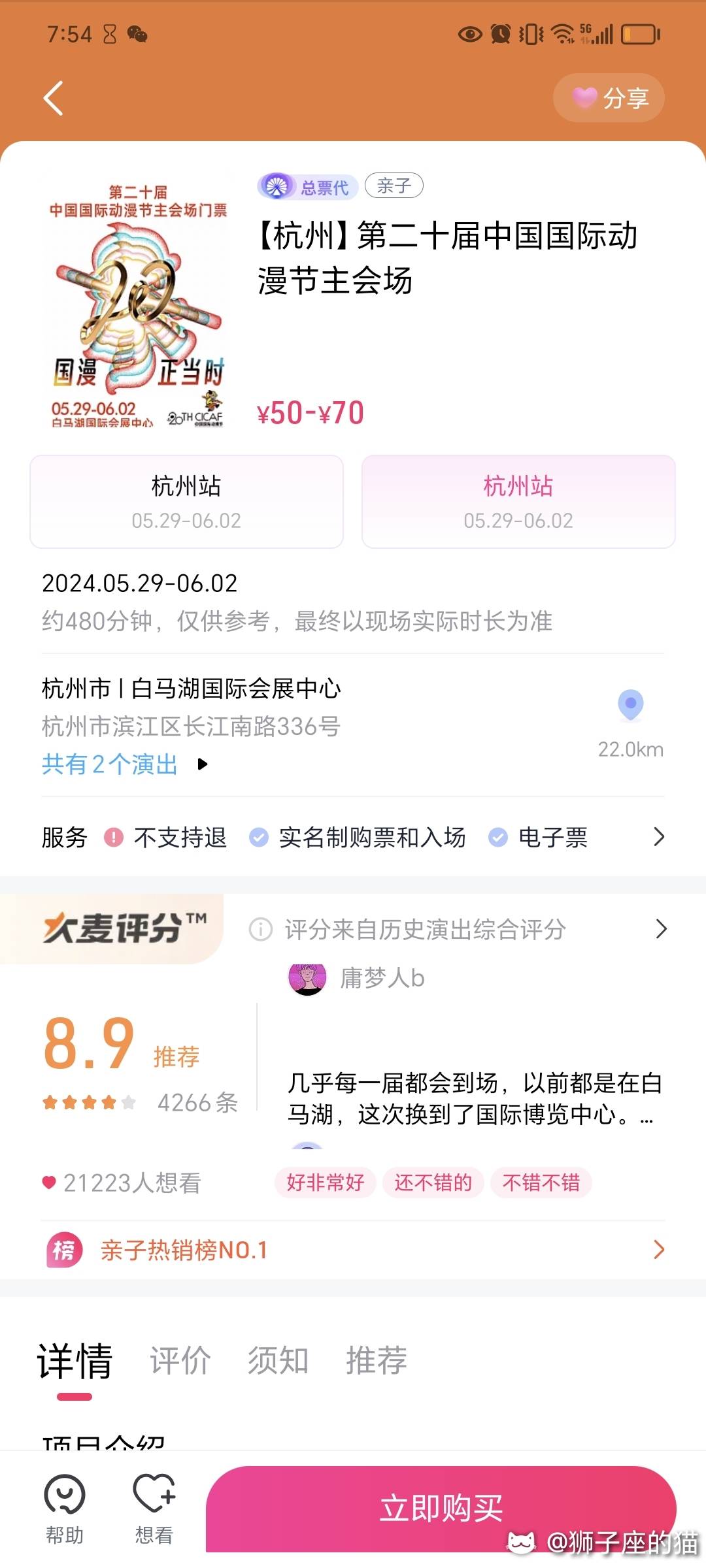Image resolution: width=706 pixels, height=1568 pixels.
Task: Select the highlighted pink 杭州站 session card
Action: tap(518, 501)
